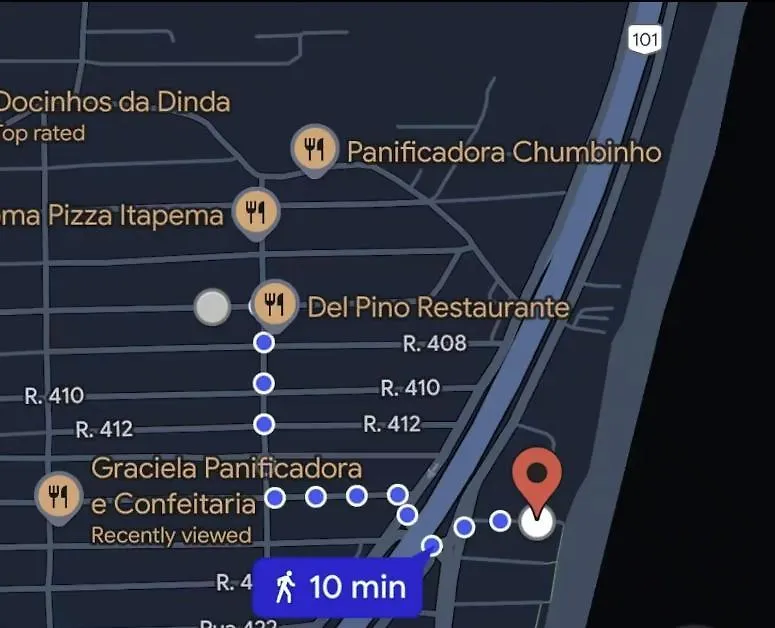Tap the 10 min walking route label
The height and width of the screenshot is (628, 775).
[337, 587]
